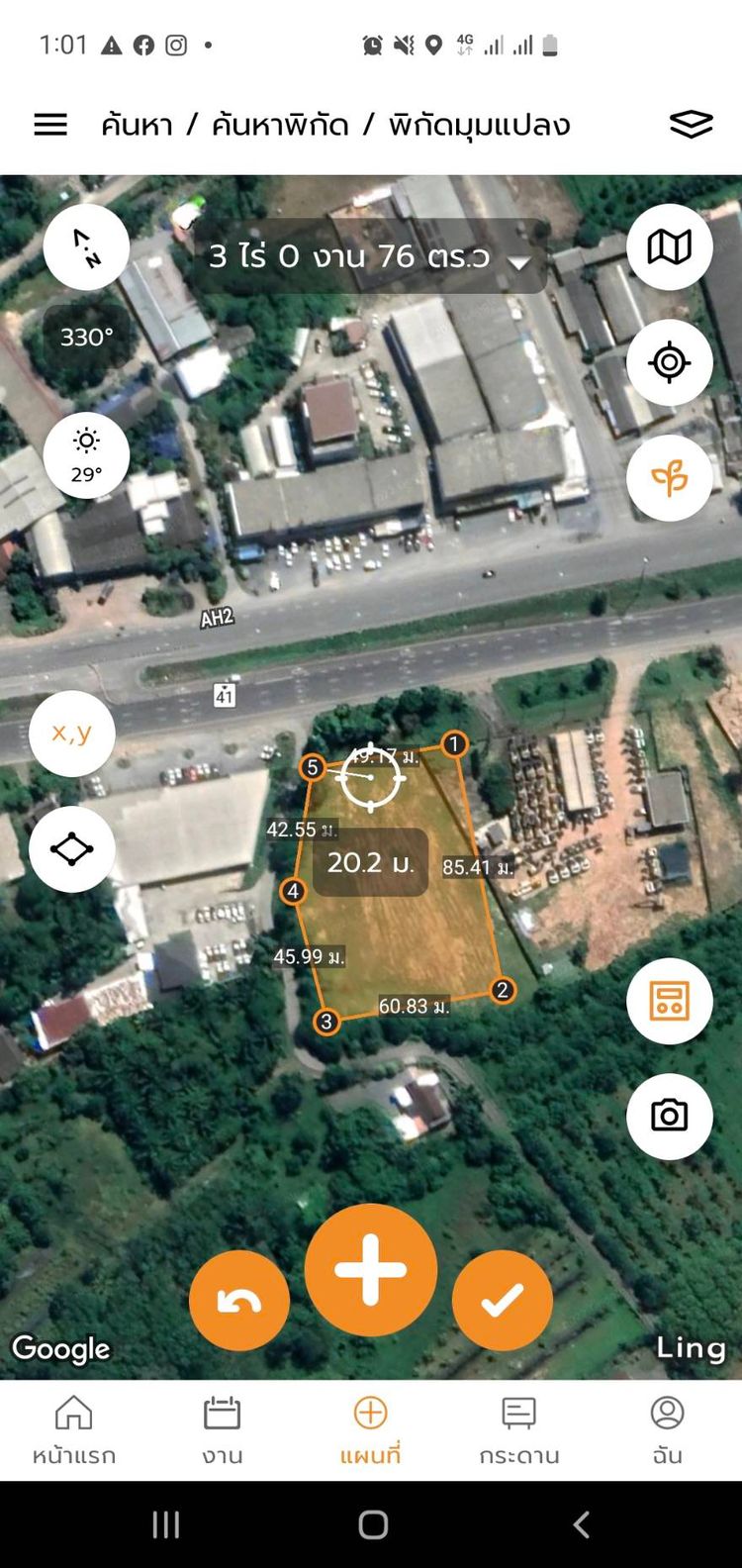Go back using system navigation bar

(581, 1524)
